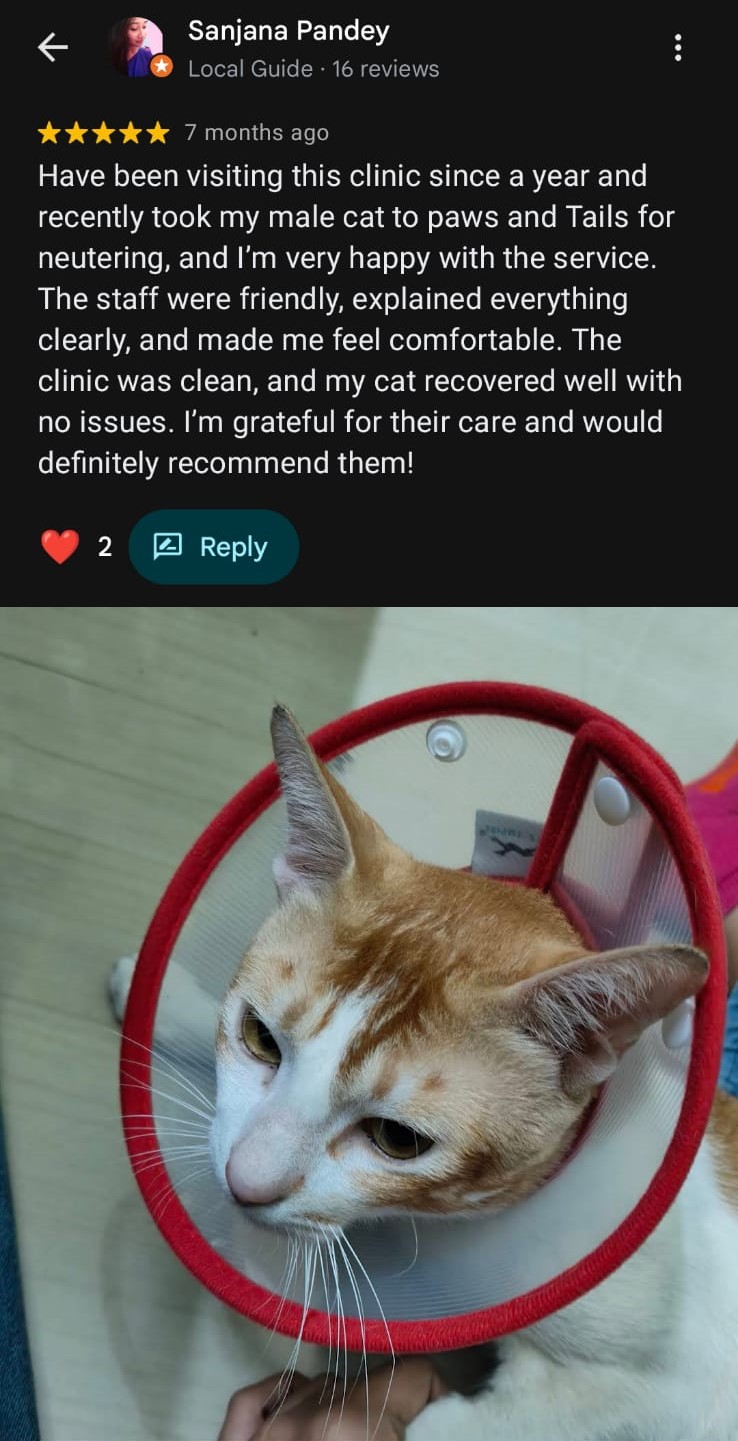Open the review's cat photo
Viewport: 738px width, 1441px height.
[369, 1020]
